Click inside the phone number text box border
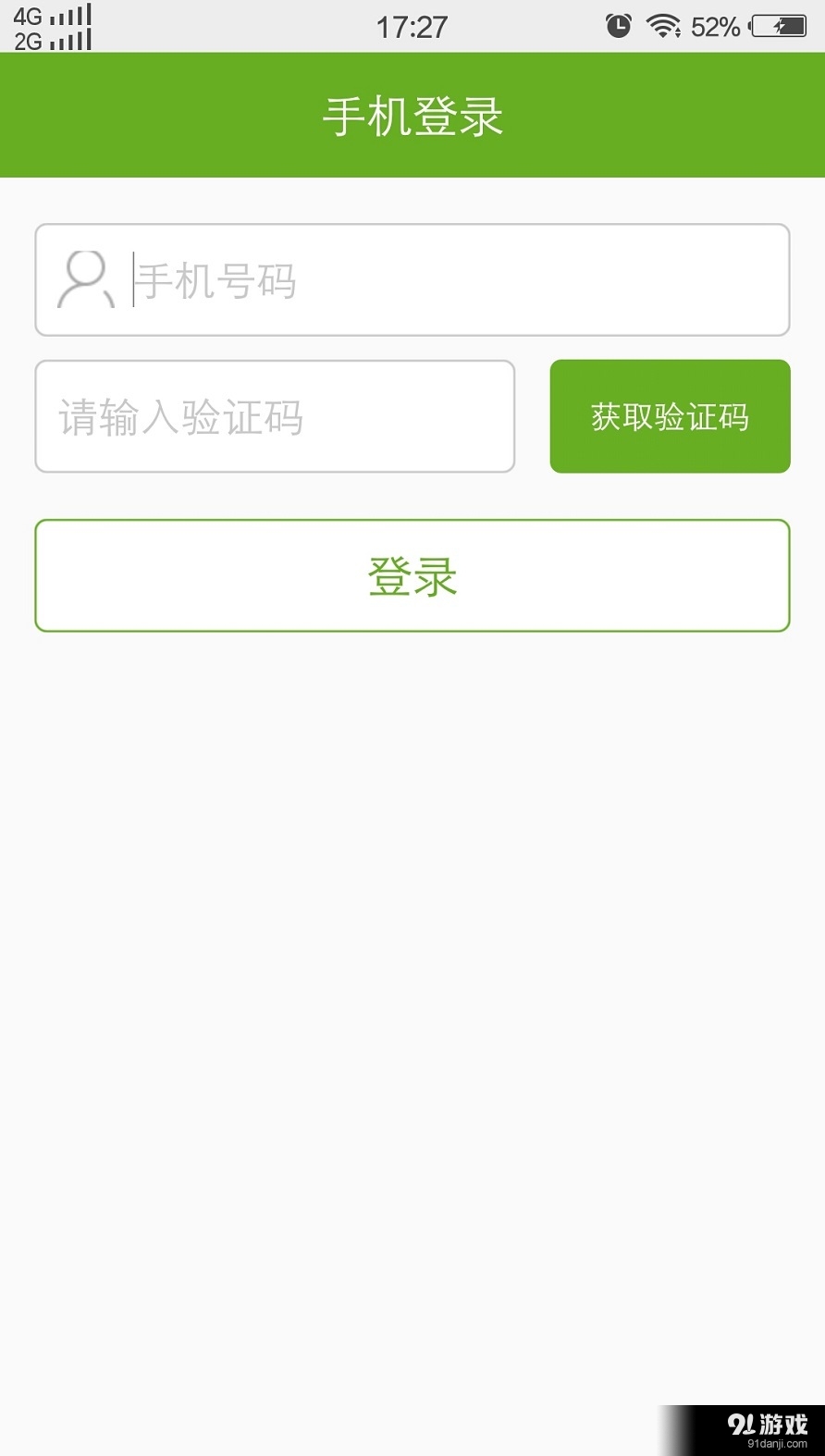Viewport: 825px width, 1456px height. click(412, 278)
